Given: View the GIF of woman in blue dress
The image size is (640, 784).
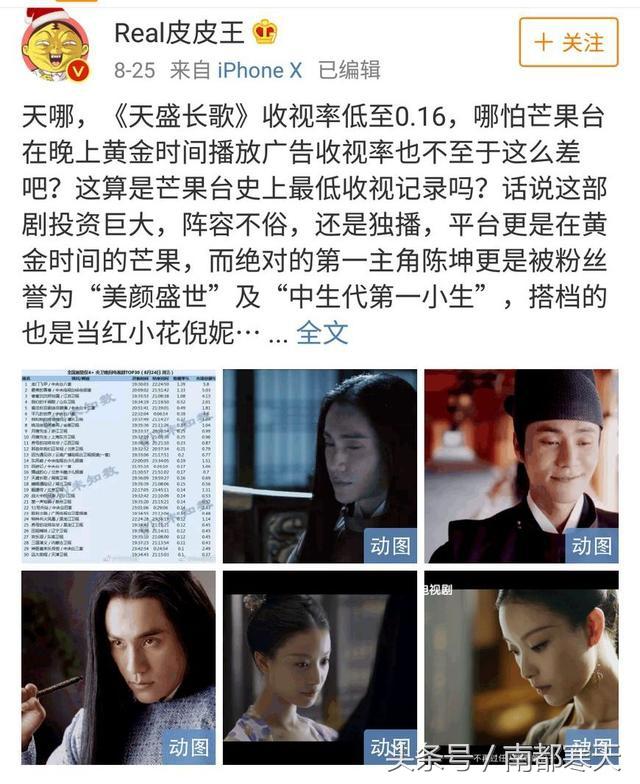Looking at the screenshot, I should [319, 668].
